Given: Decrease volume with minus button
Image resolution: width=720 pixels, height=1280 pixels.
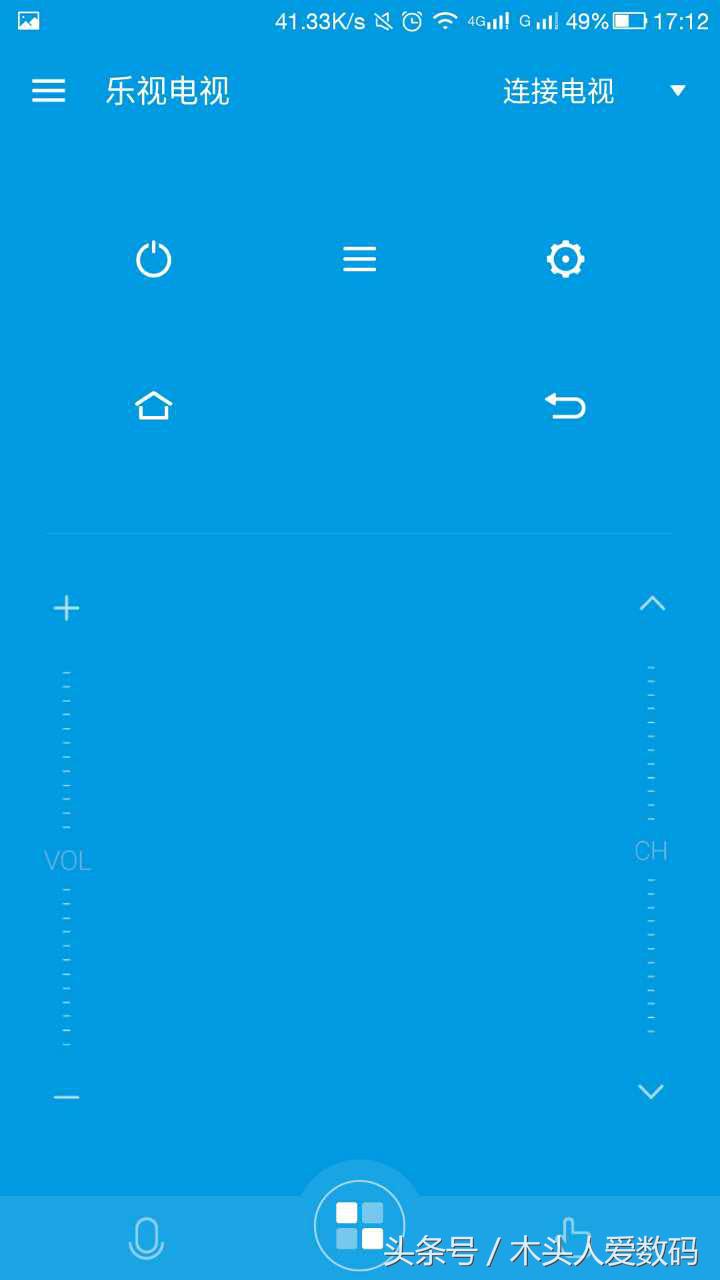Looking at the screenshot, I should pos(66,1097).
